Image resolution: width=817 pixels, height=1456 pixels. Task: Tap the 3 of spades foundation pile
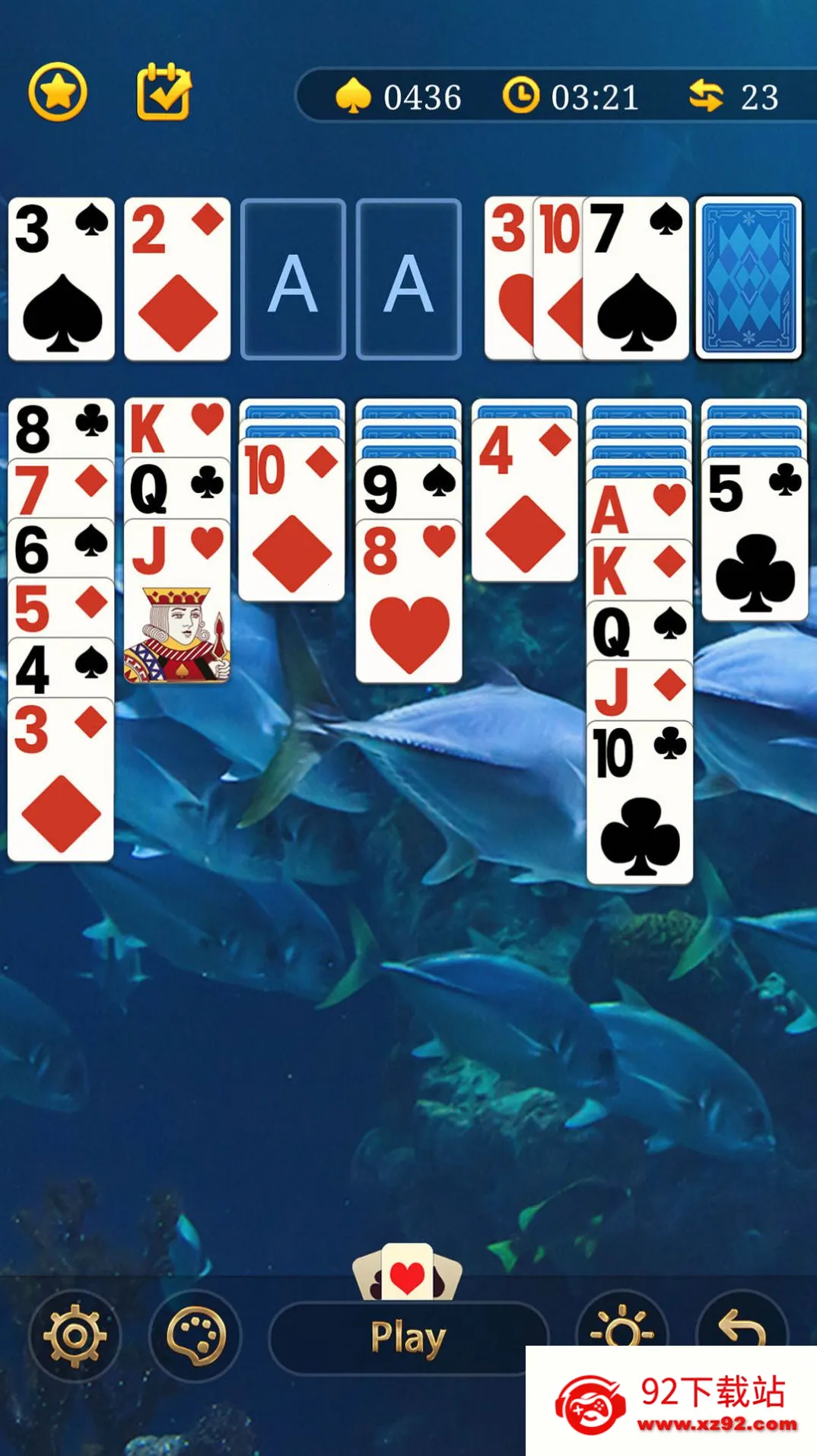62,278
